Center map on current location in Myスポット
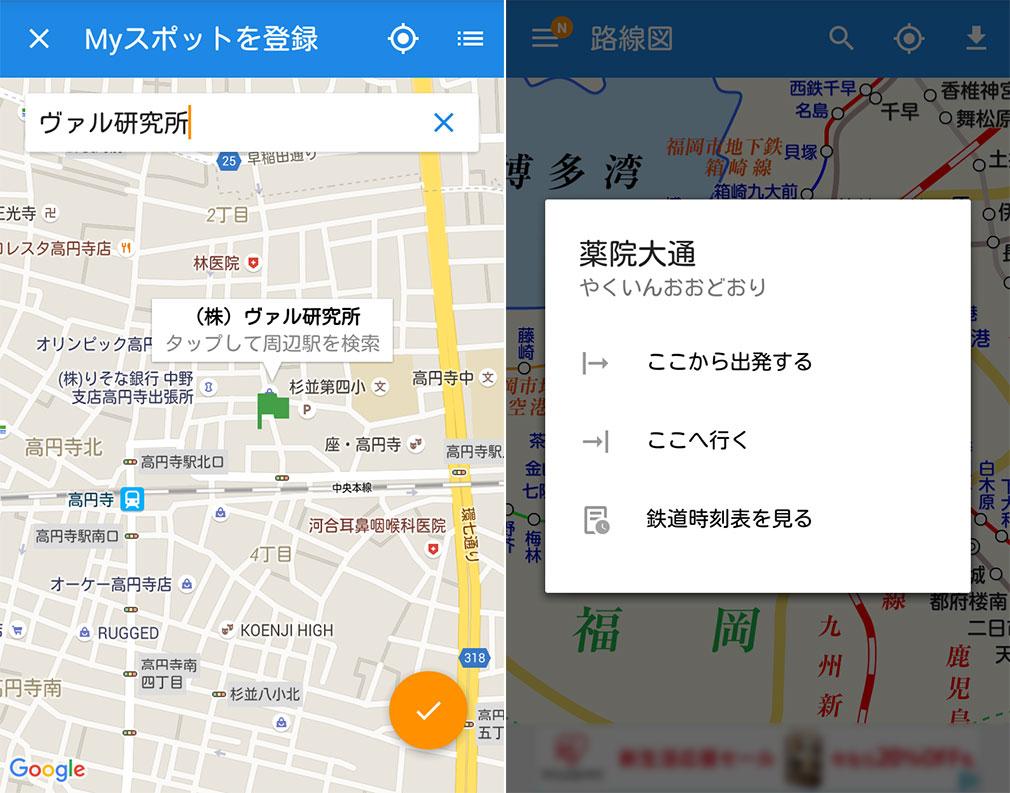The width and height of the screenshot is (1010, 793). coord(403,39)
